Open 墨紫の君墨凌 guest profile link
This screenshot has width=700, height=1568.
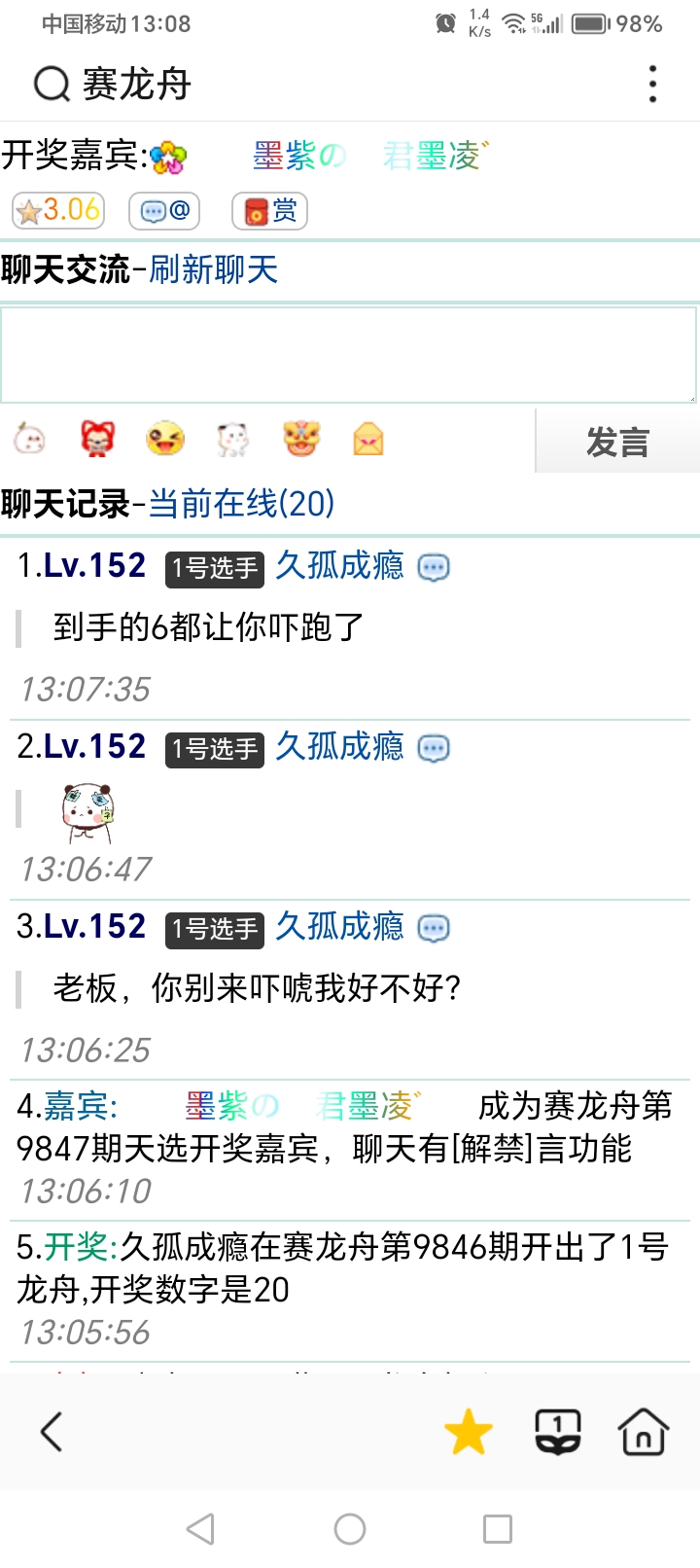(369, 156)
